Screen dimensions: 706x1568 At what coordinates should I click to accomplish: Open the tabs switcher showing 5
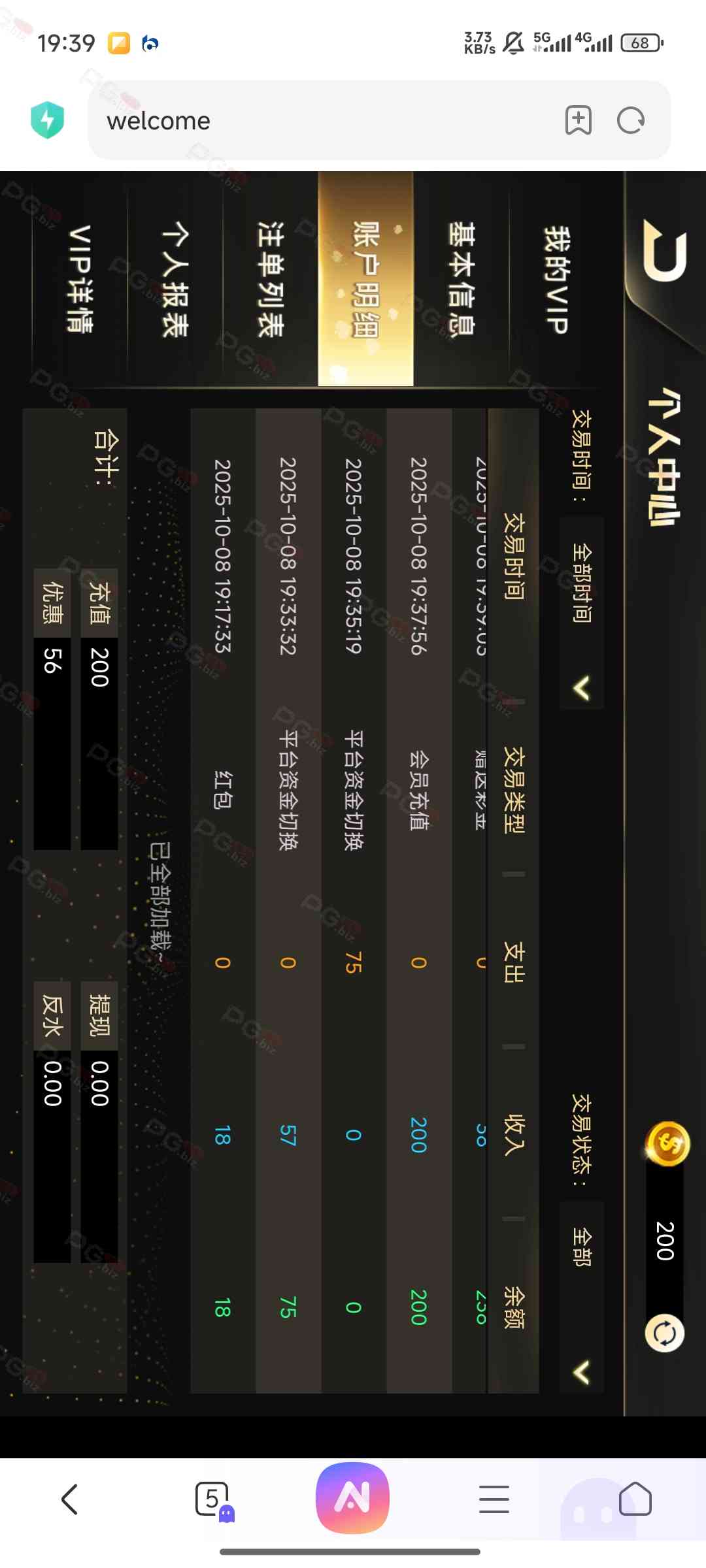coord(213,1499)
